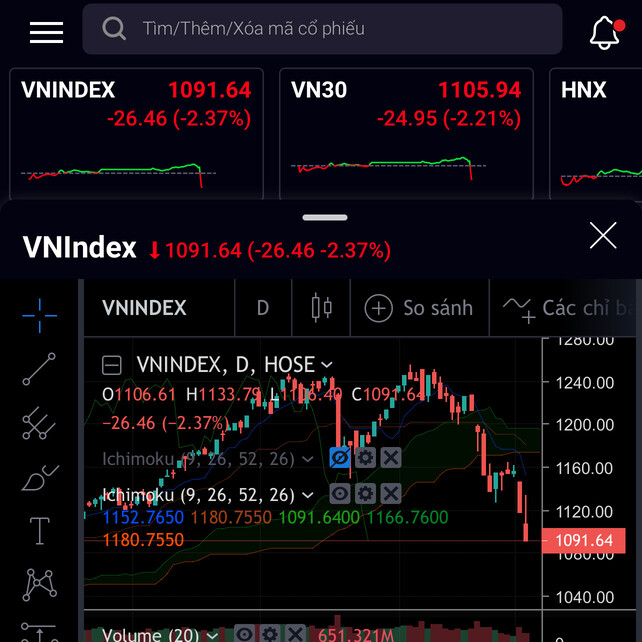Image resolution: width=642 pixels, height=642 pixels.
Task: Open the D interval selector
Action: tap(263, 308)
